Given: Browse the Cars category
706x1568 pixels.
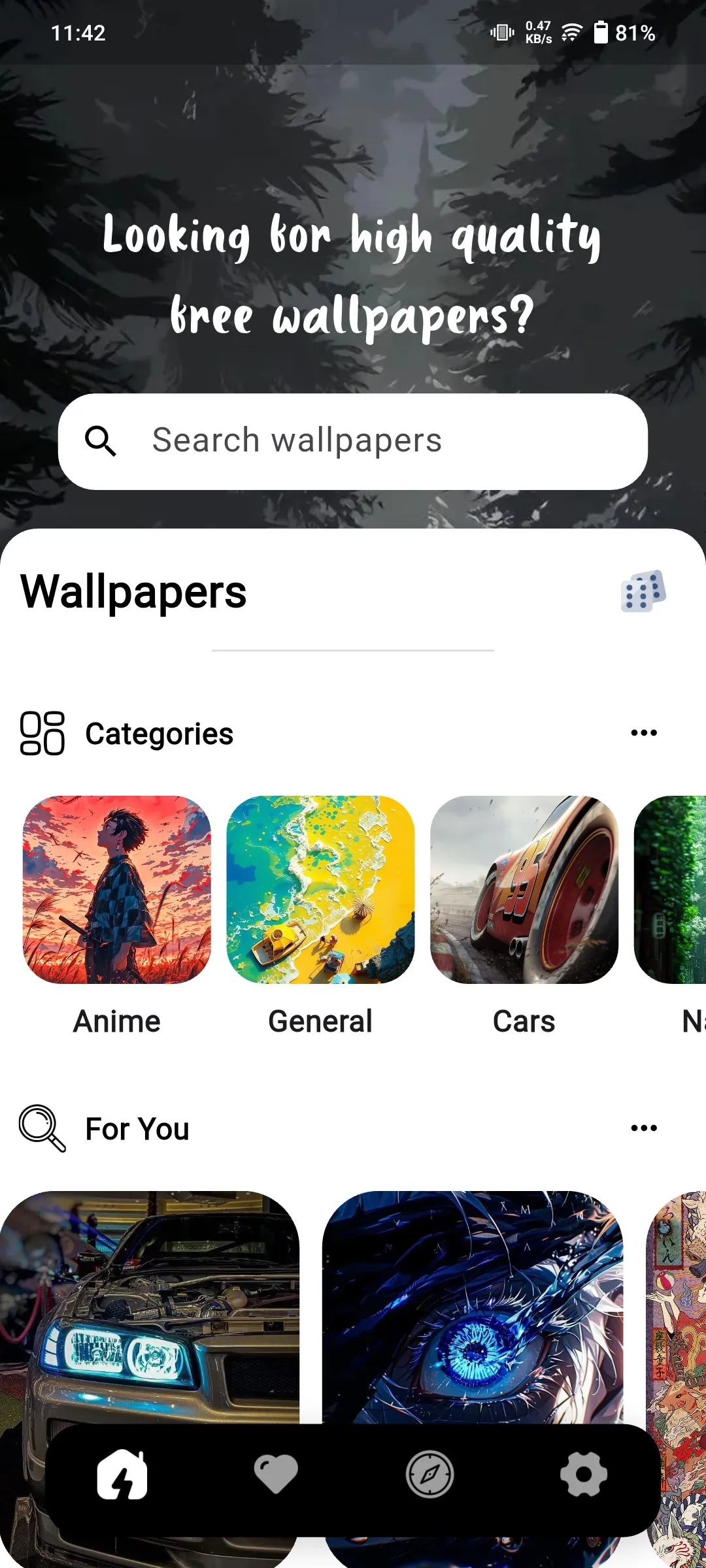Looking at the screenshot, I should (x=524, y=890).
